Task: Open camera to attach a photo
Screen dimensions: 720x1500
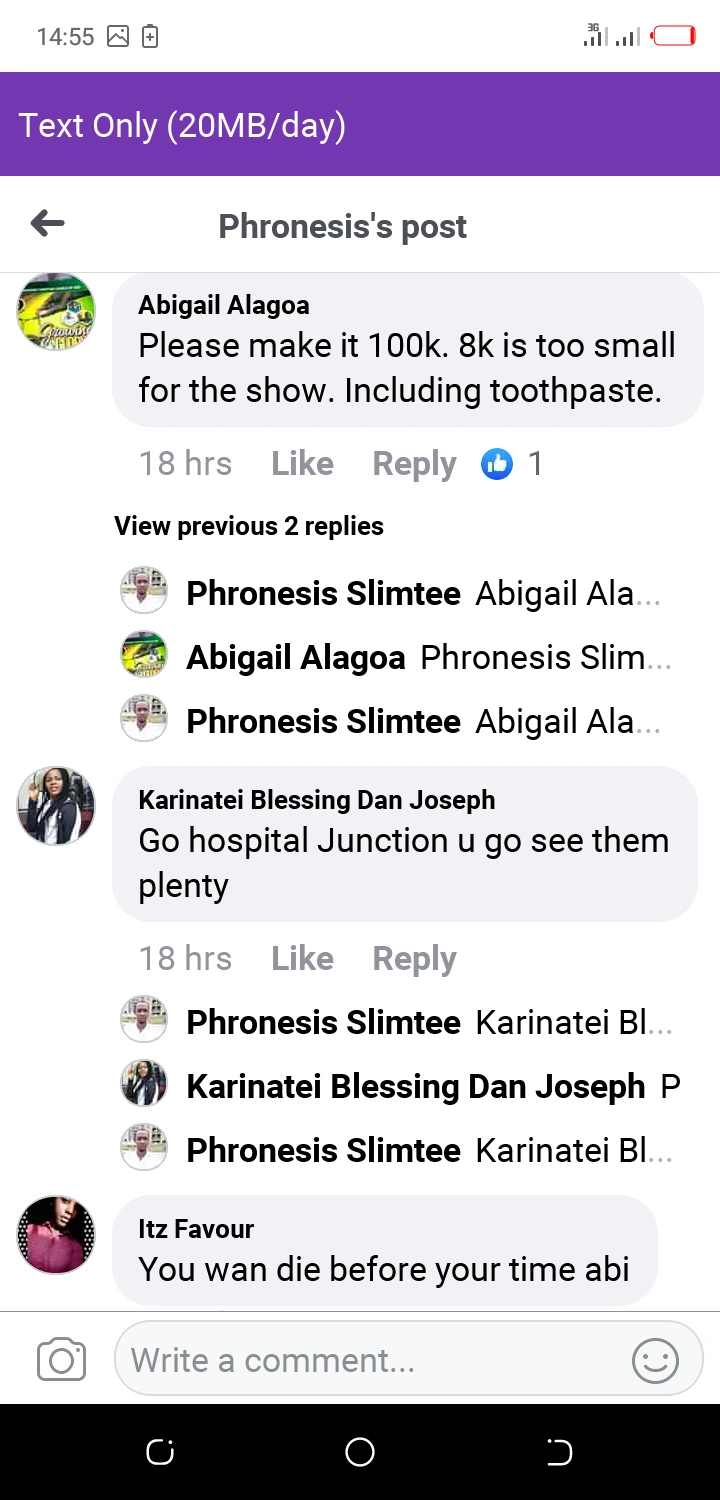Action: pyautogui.click(x=61, y=1361)
